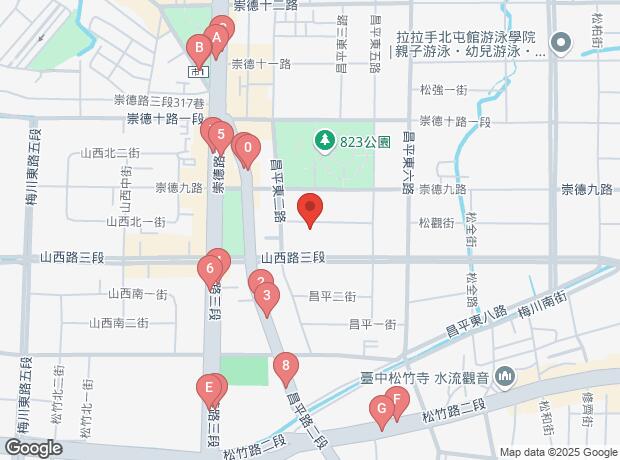The height and width of the screenshot is (460, 620).
Task: Select map marker numbered 6
Action: (x=208, y=268)
